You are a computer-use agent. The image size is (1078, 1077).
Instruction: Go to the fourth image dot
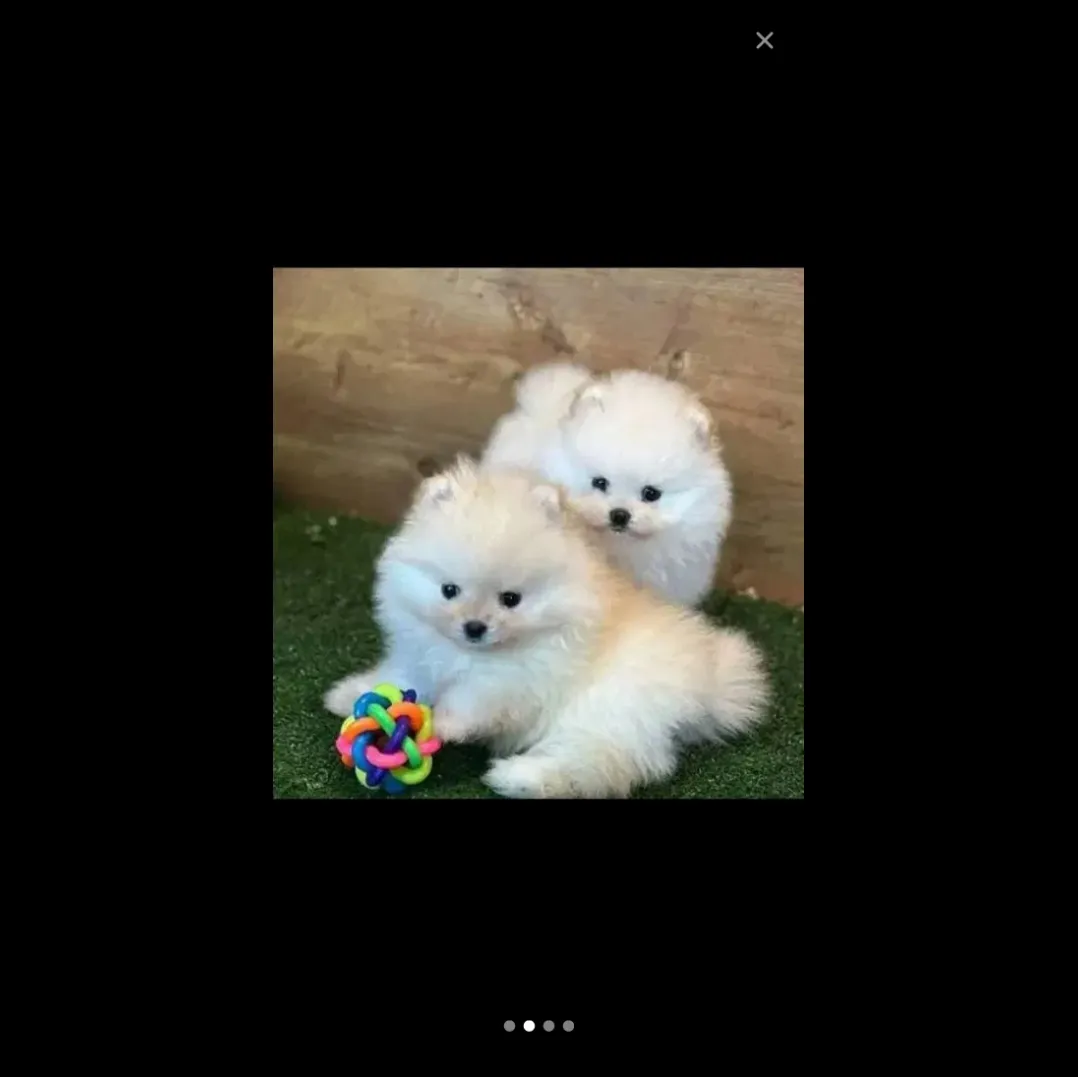click(x=569, y=1025)
